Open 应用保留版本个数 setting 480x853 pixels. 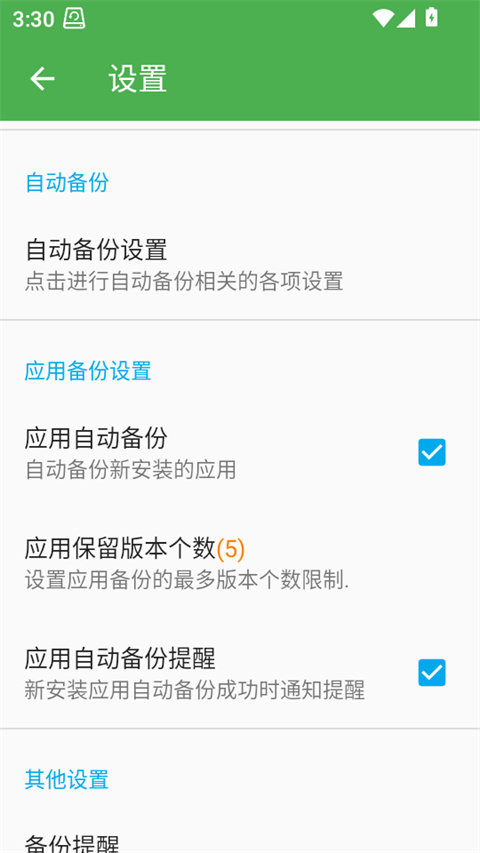[x=240, y=564]
